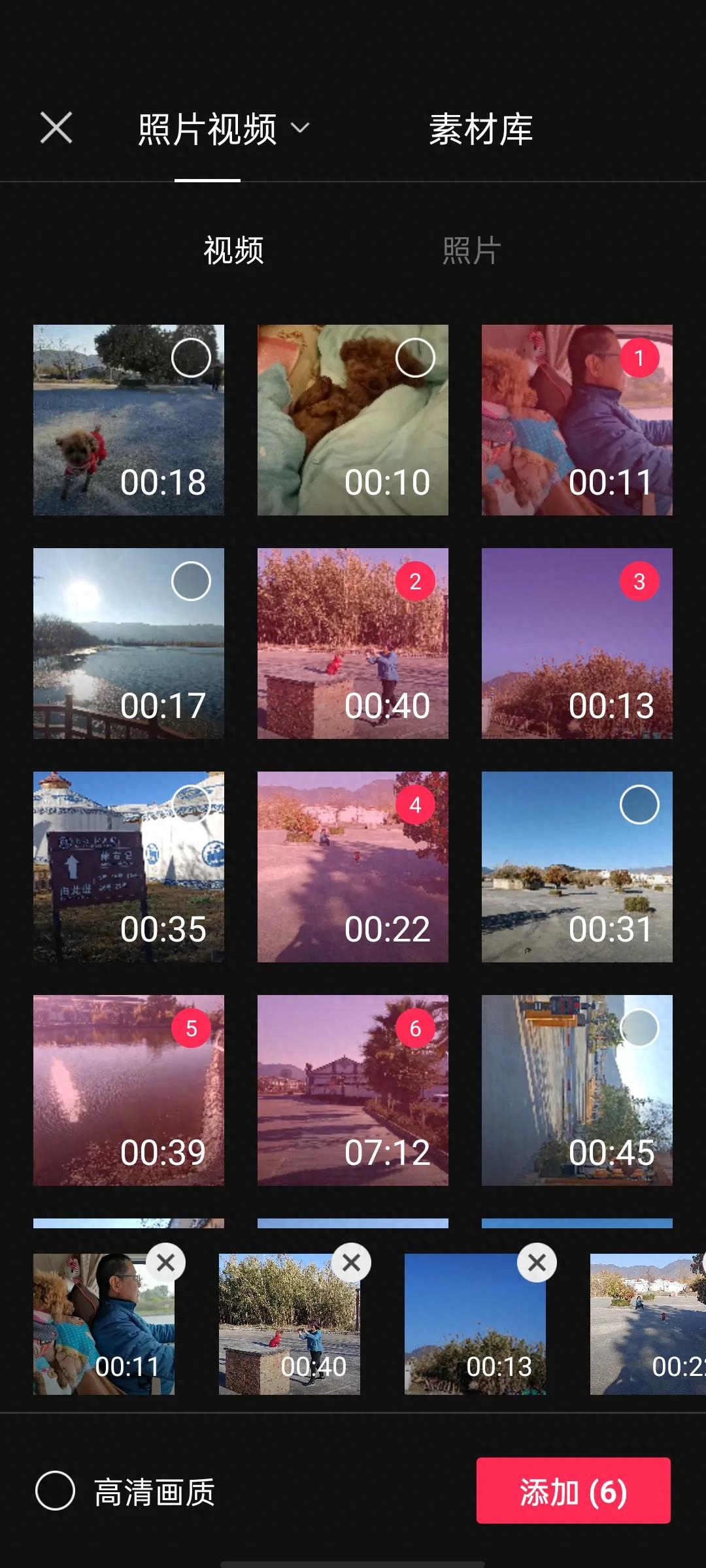
Task: Deselect the 00:39 water video numbered 5
Action: pyautogui.click(x=191, y=1028)
